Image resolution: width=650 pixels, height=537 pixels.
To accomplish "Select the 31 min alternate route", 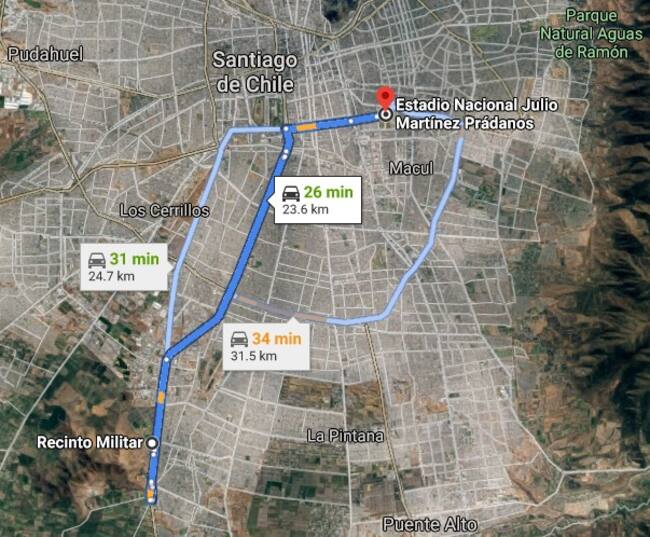I will pyautogui.click(x=125, y=266).
